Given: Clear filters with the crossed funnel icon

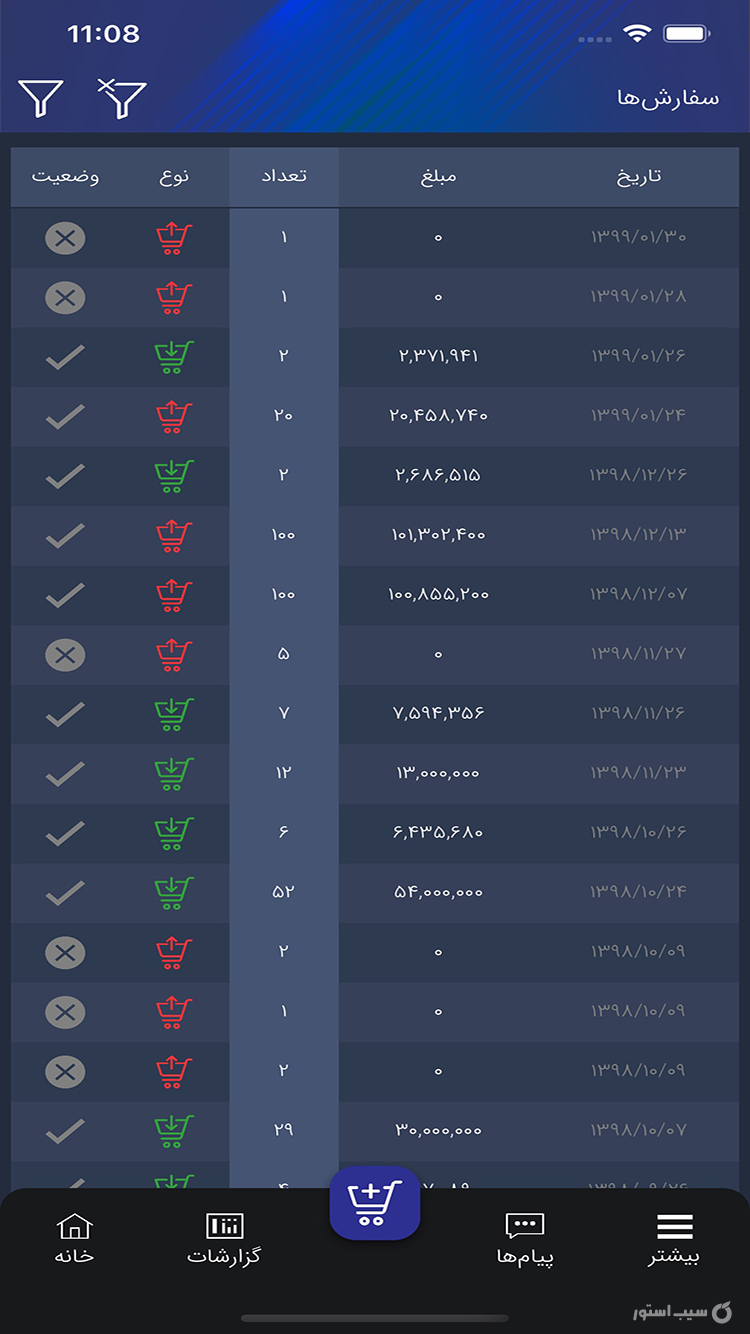Looking at the screenshot, I should pyautogui.click(x=122, y=98).
